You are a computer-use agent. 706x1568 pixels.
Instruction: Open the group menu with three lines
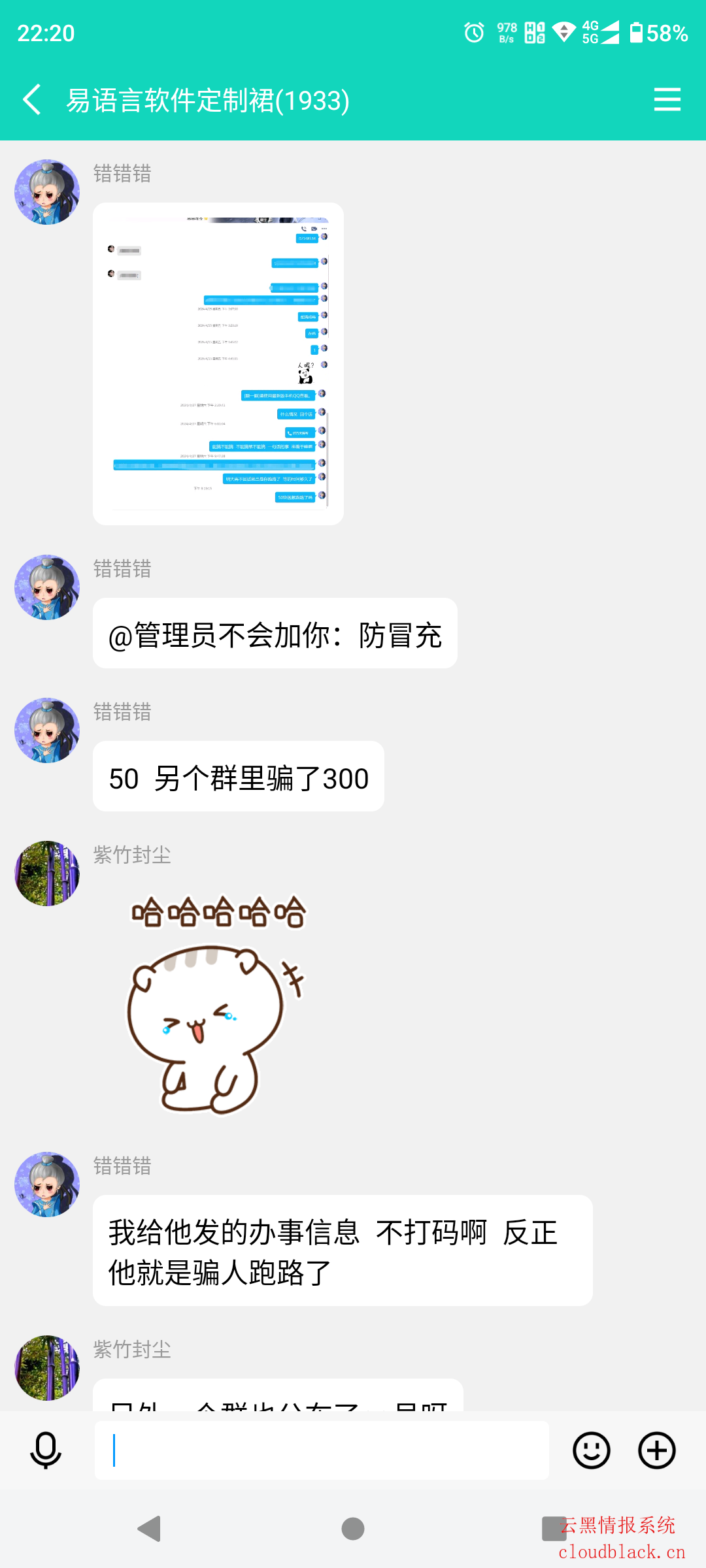click(x=667, y=100)
